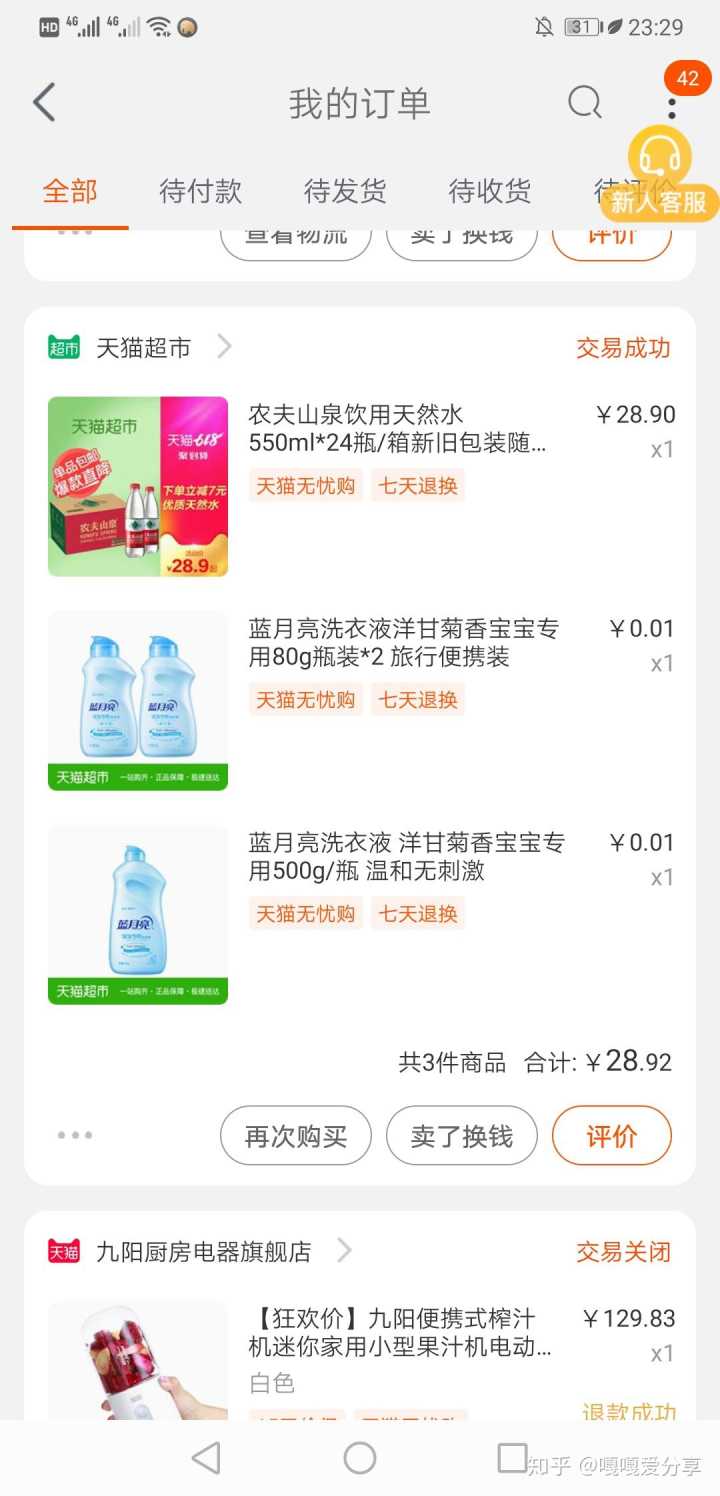The height and width of the screenshot is (1496, 720).
Task: Select the 全部 orders tab
Action: (x=70, y=191)
